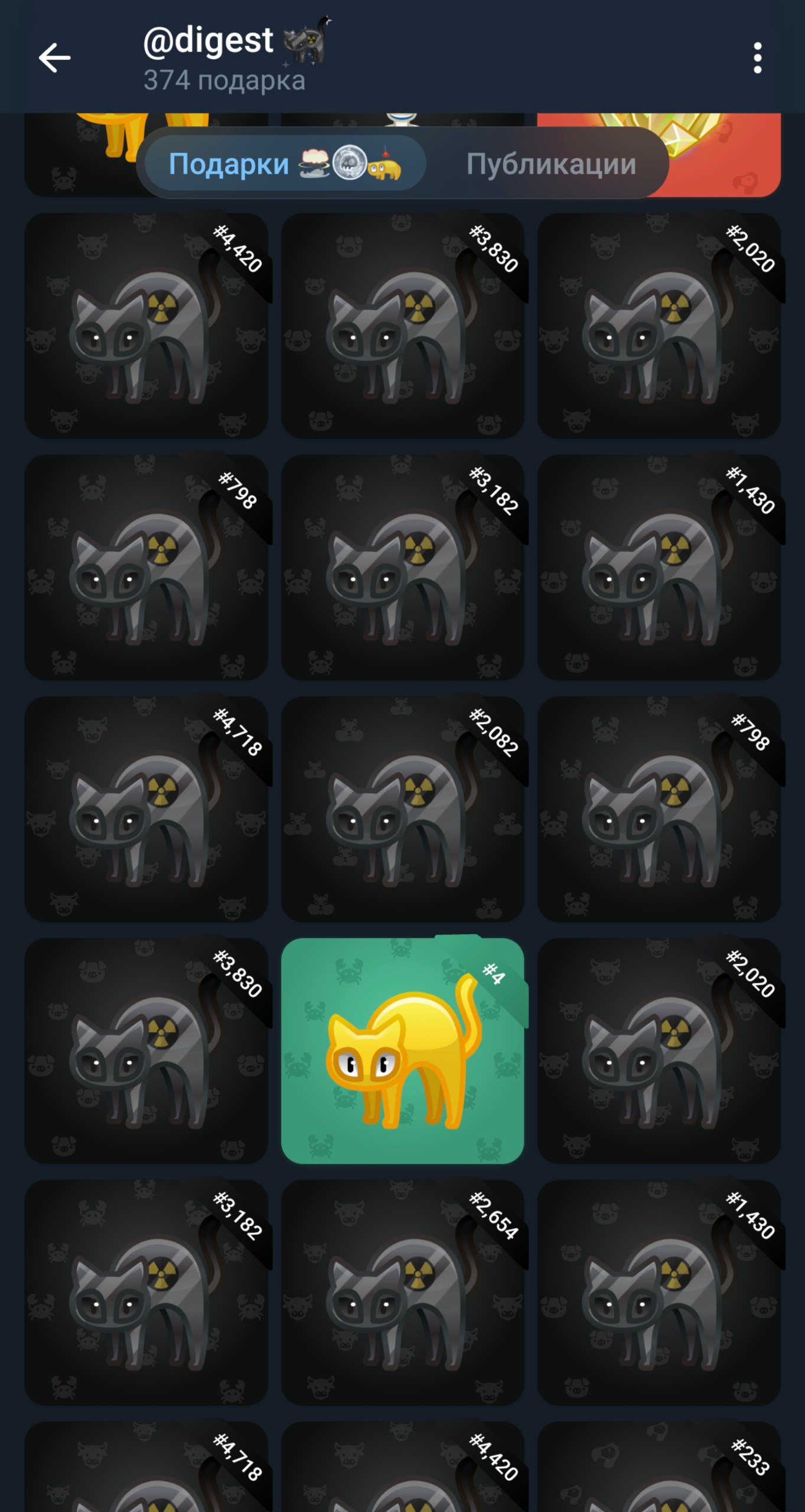
Task: Go back using the arrow icon
Action: click(54, 58)
